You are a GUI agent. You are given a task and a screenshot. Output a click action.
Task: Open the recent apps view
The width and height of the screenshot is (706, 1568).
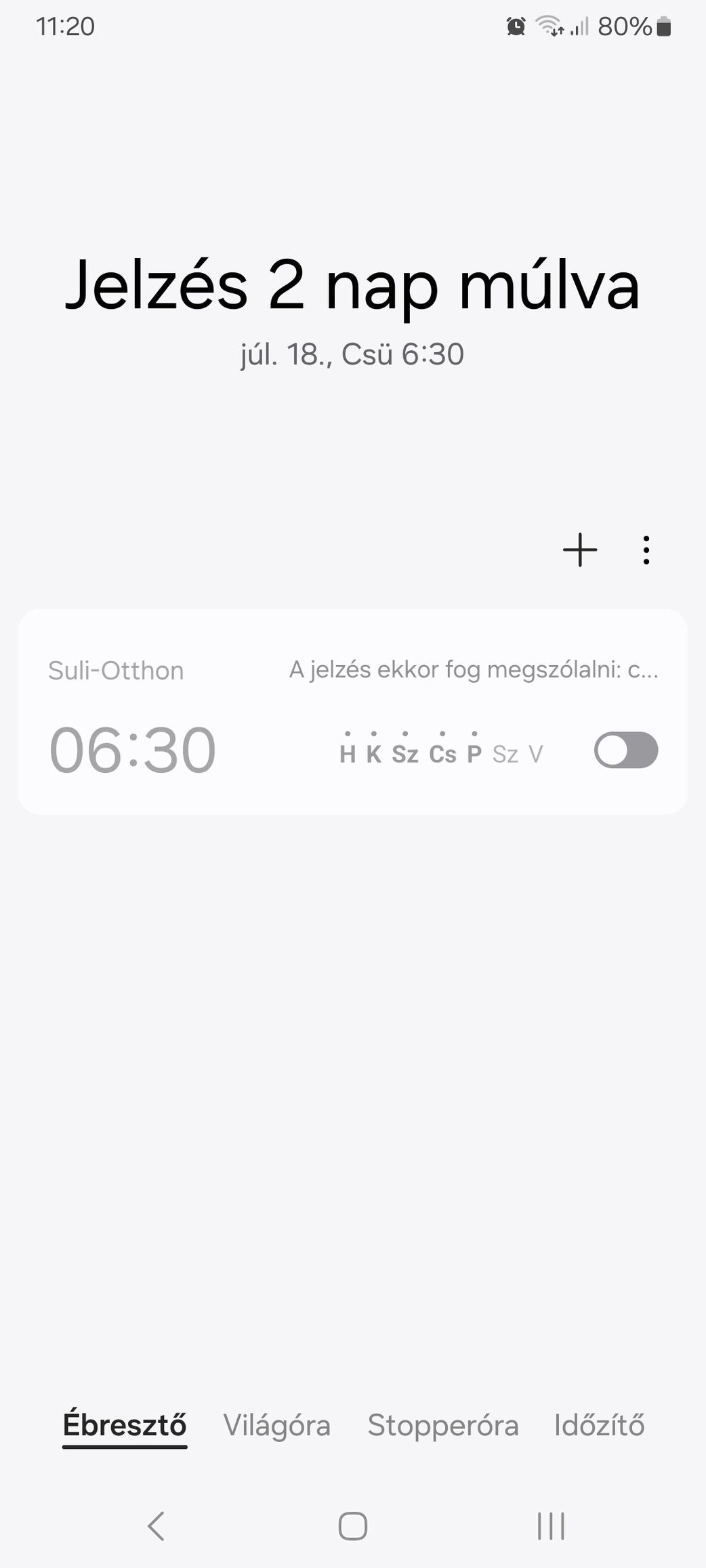[551, 1527]
